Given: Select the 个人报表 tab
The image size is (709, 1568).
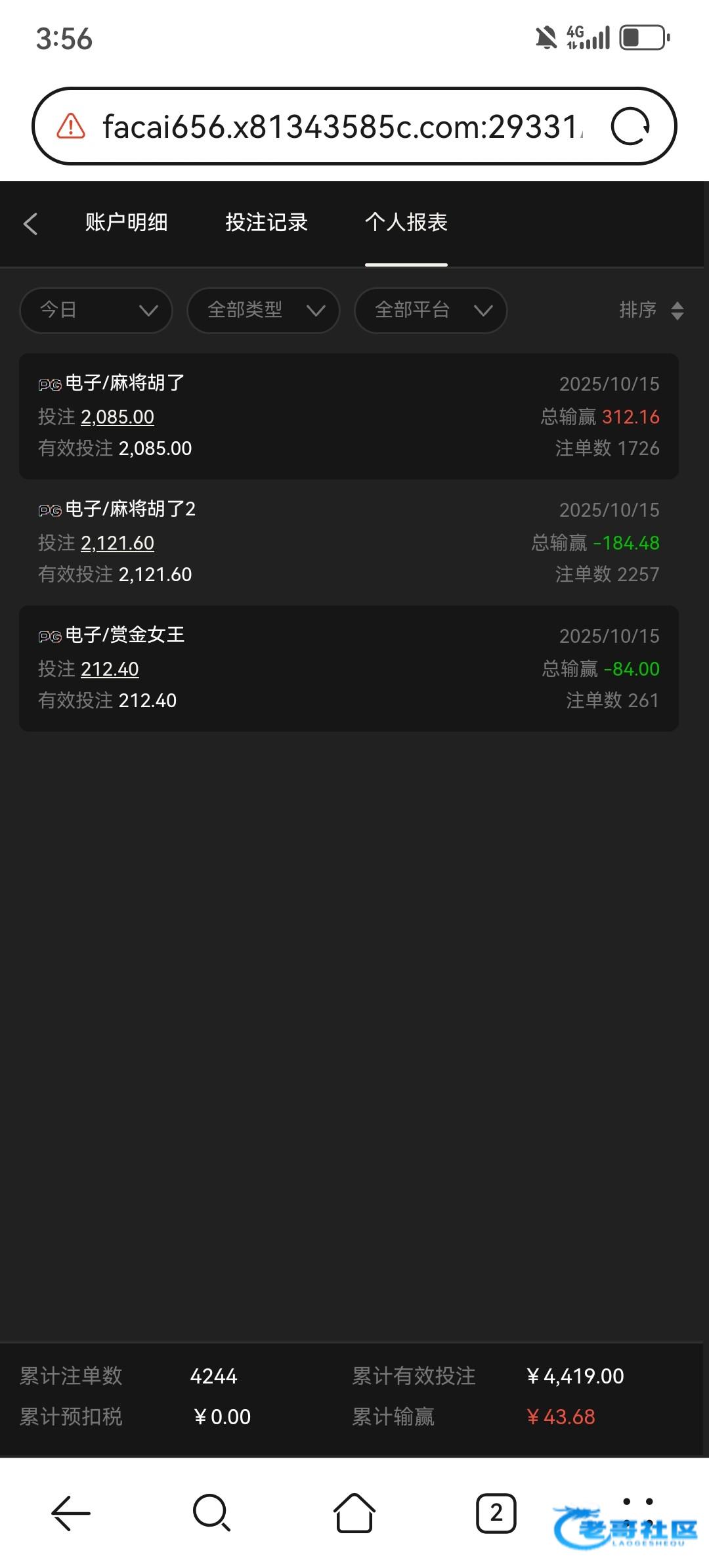Looking at the screenshot, I should click(406, 223).
